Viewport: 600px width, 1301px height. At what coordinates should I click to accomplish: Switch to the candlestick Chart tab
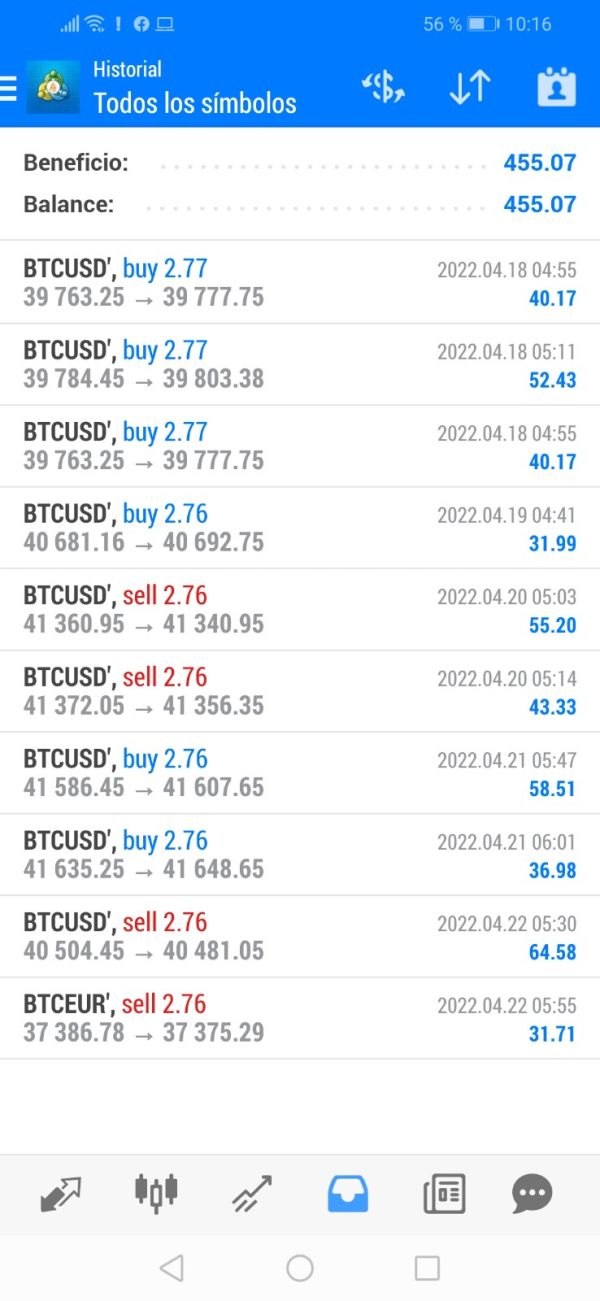156,1193
